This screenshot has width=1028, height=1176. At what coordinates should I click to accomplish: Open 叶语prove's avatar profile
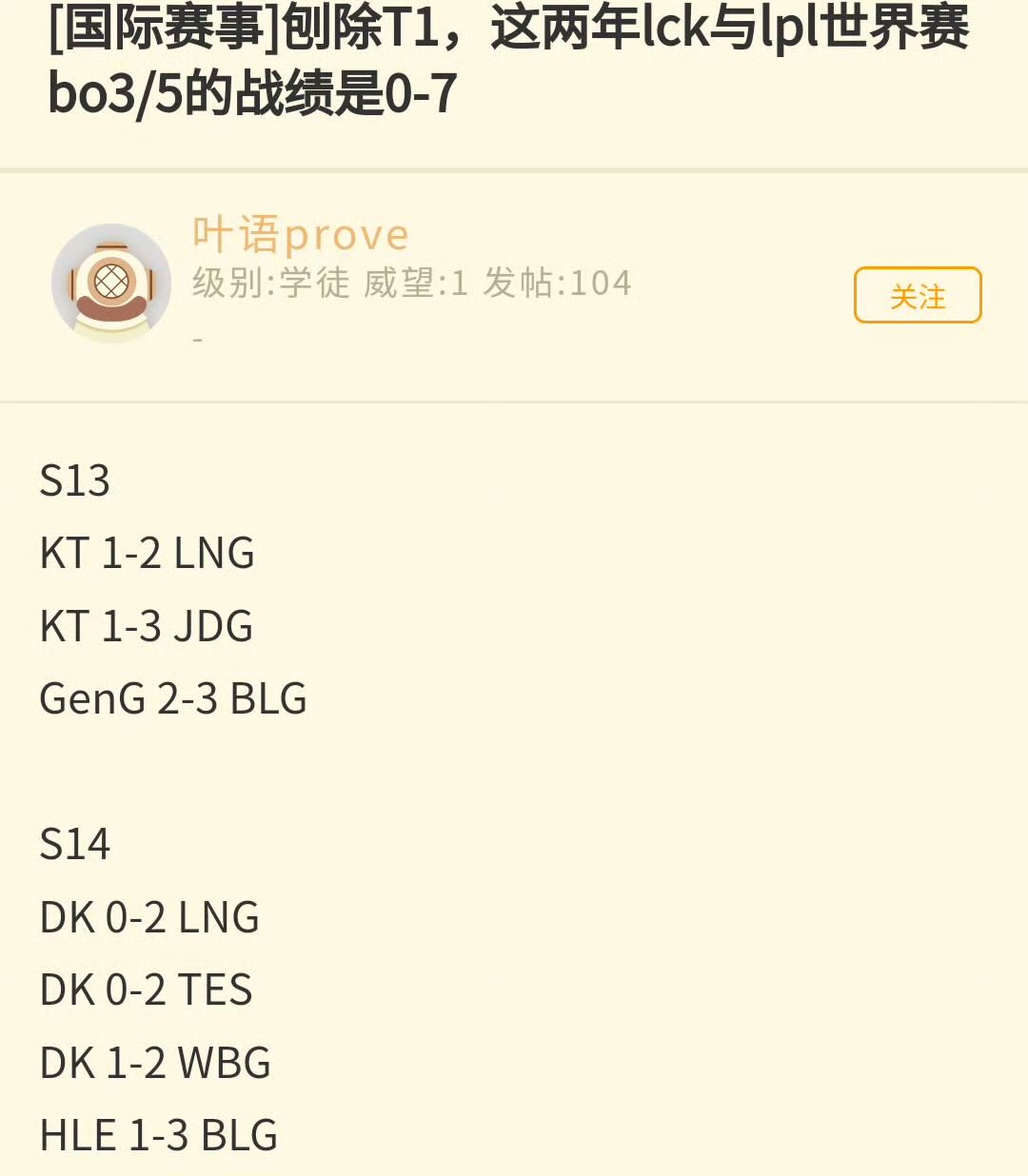(x=111, y=283)
